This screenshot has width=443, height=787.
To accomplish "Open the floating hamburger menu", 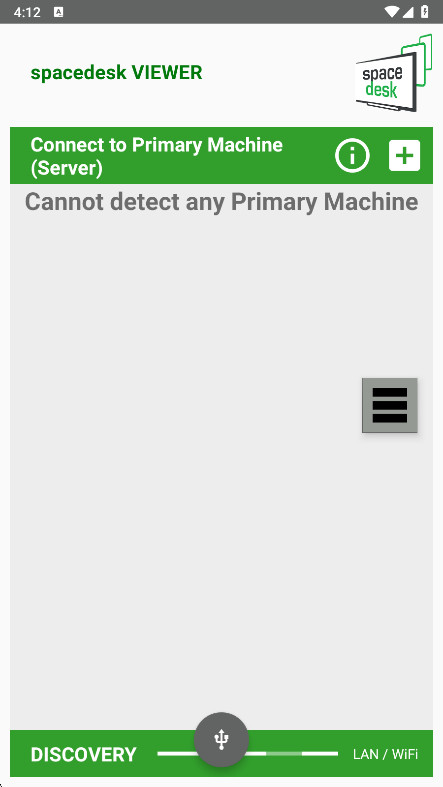I will point(390,405).
